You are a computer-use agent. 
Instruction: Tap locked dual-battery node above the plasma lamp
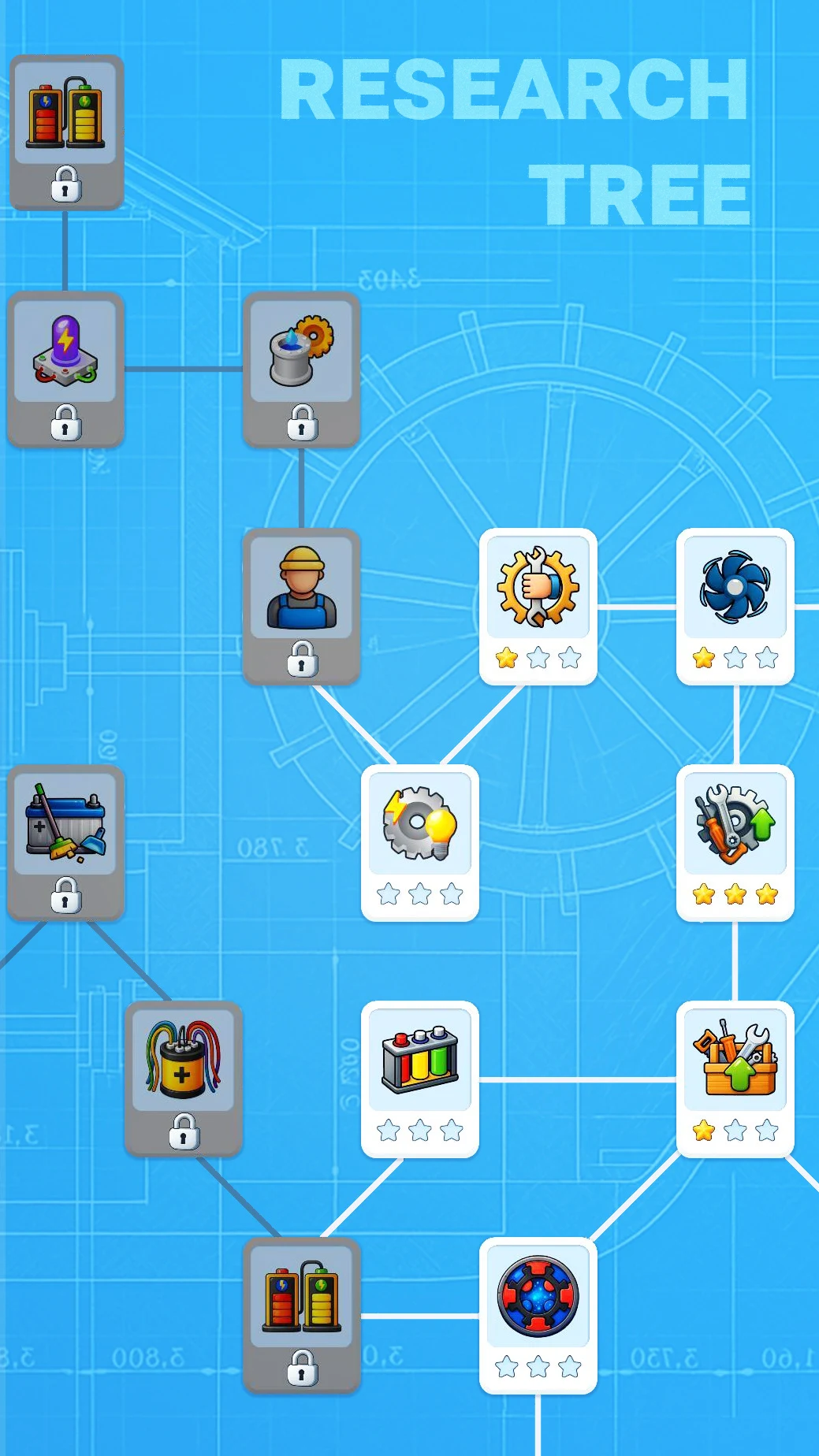[65, 132]
